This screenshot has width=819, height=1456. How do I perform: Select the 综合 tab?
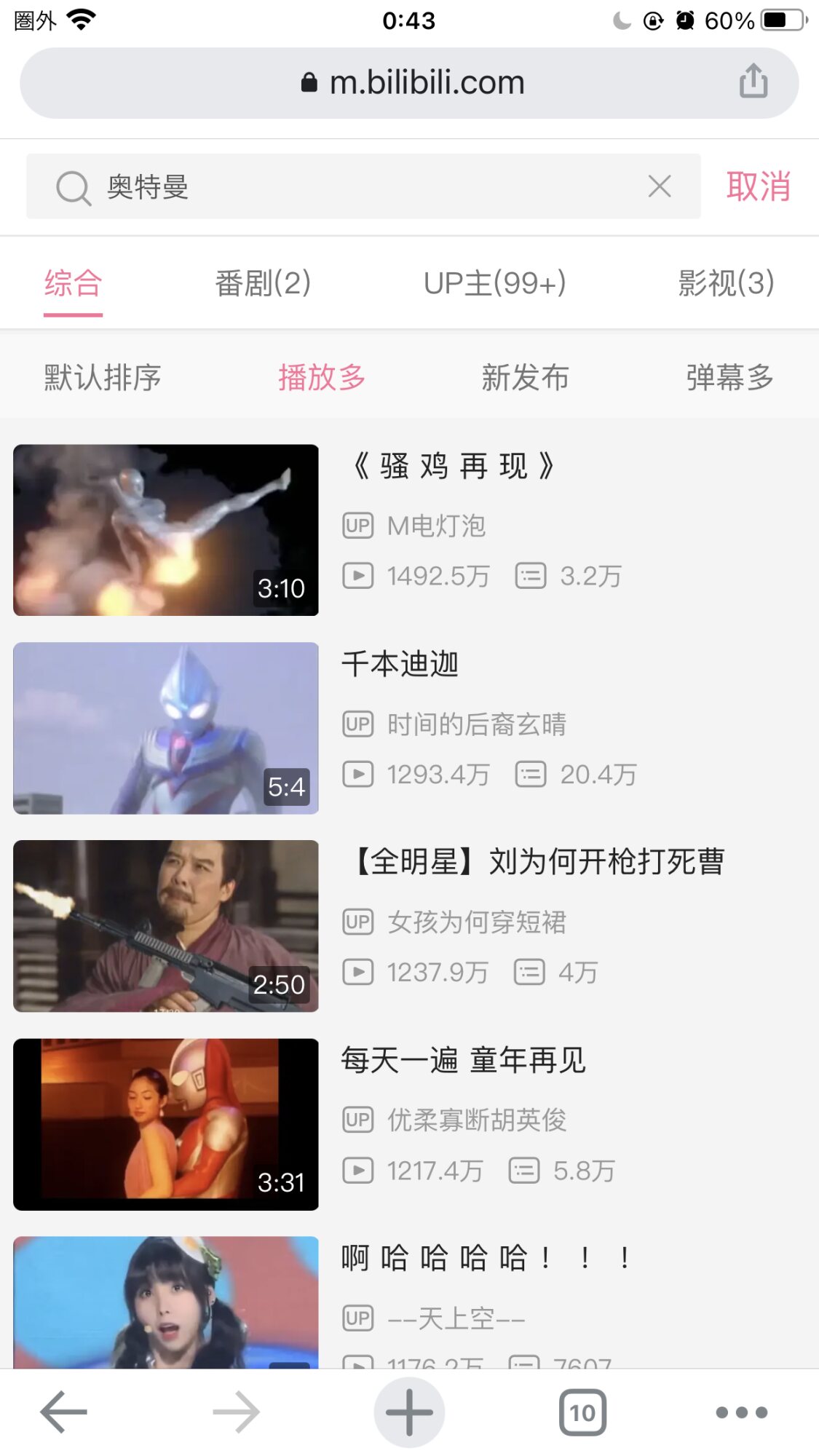[73, 283]
